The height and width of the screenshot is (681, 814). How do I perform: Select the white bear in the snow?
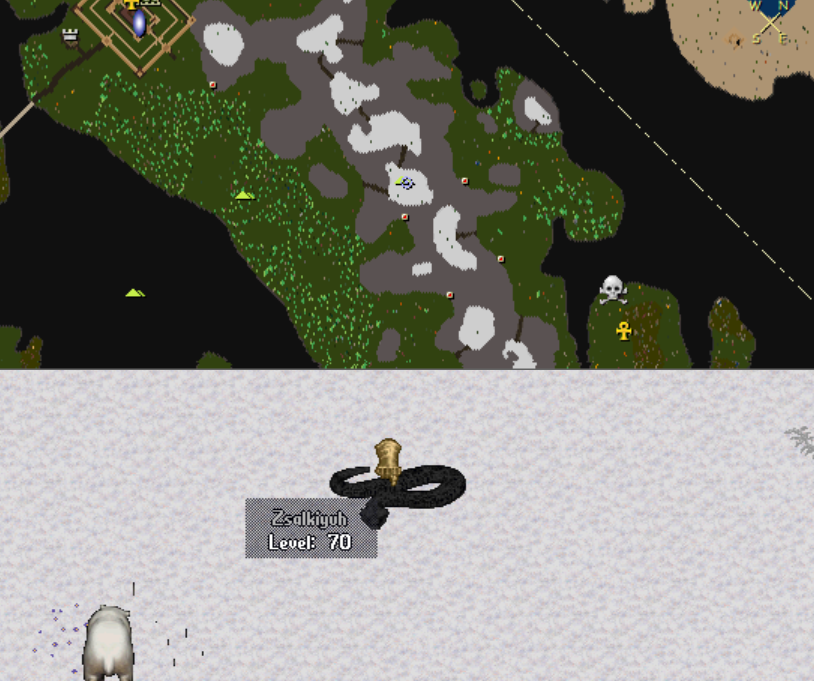(108, 643)
